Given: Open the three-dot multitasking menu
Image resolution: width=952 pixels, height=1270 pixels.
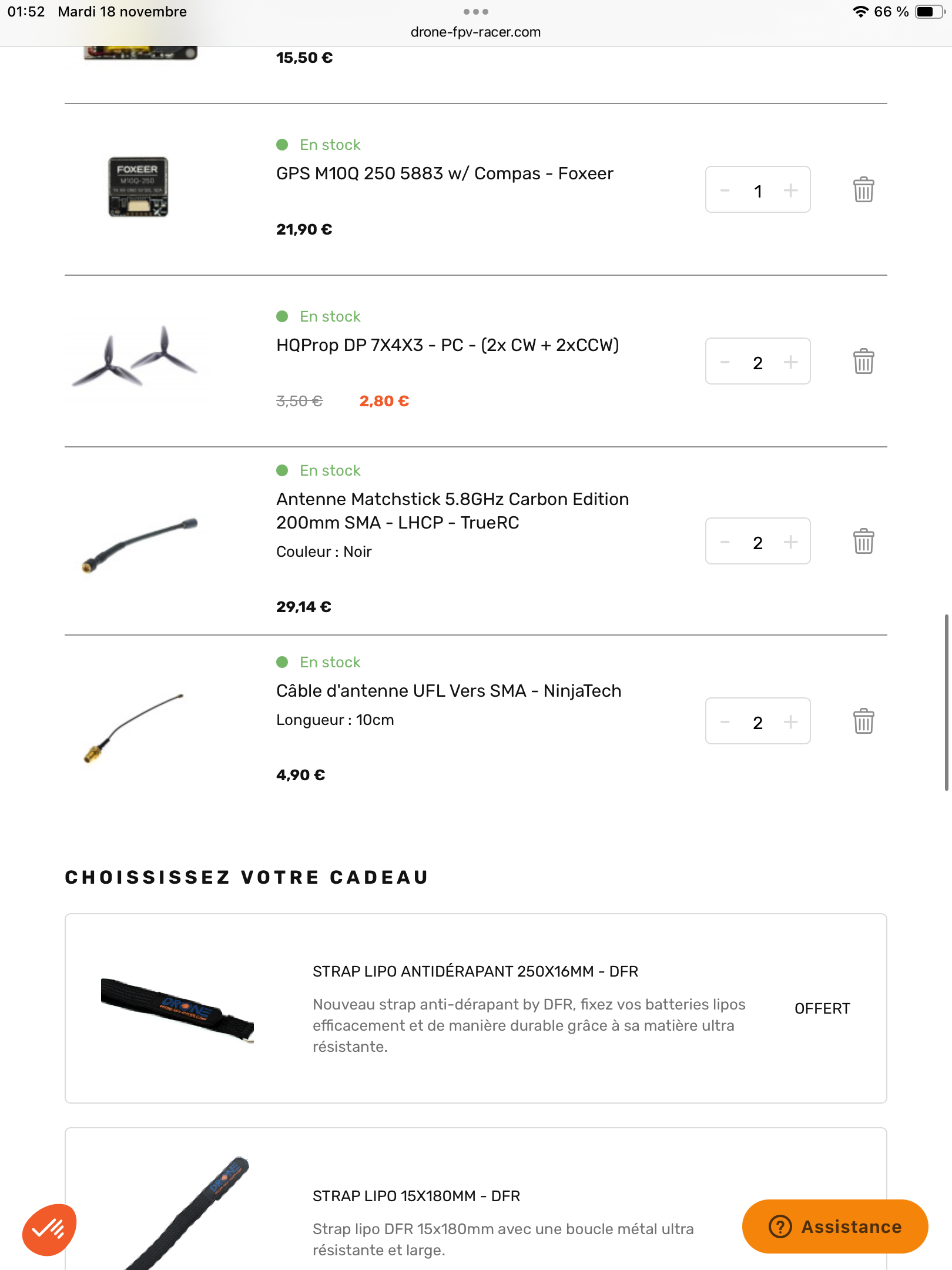Looking at the screenshot, I should coord(475,12).
